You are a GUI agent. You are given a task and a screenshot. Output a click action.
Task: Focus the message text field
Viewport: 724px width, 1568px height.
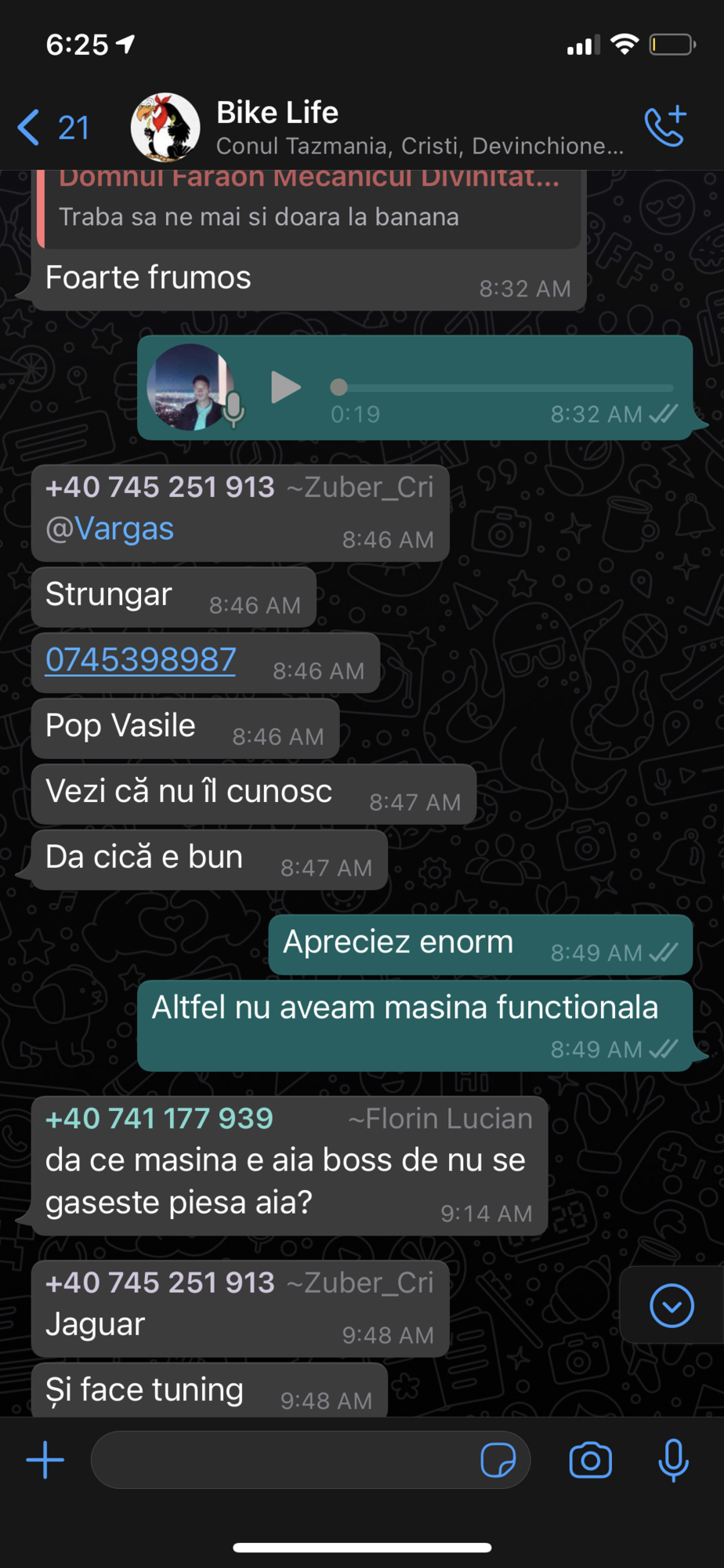tap(282, 1461)
